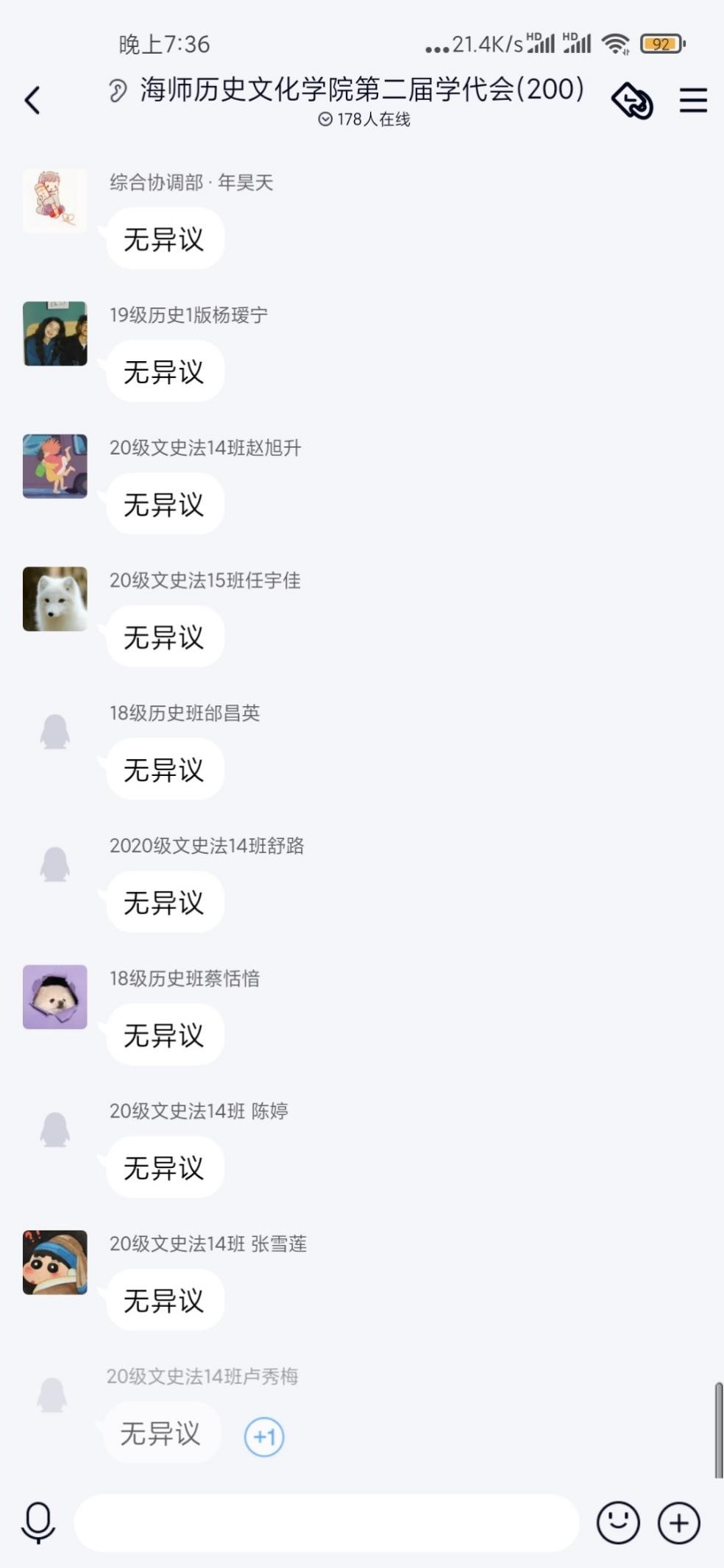Focus the message text field
The image size is (724, 1568).
point(326,1522)
